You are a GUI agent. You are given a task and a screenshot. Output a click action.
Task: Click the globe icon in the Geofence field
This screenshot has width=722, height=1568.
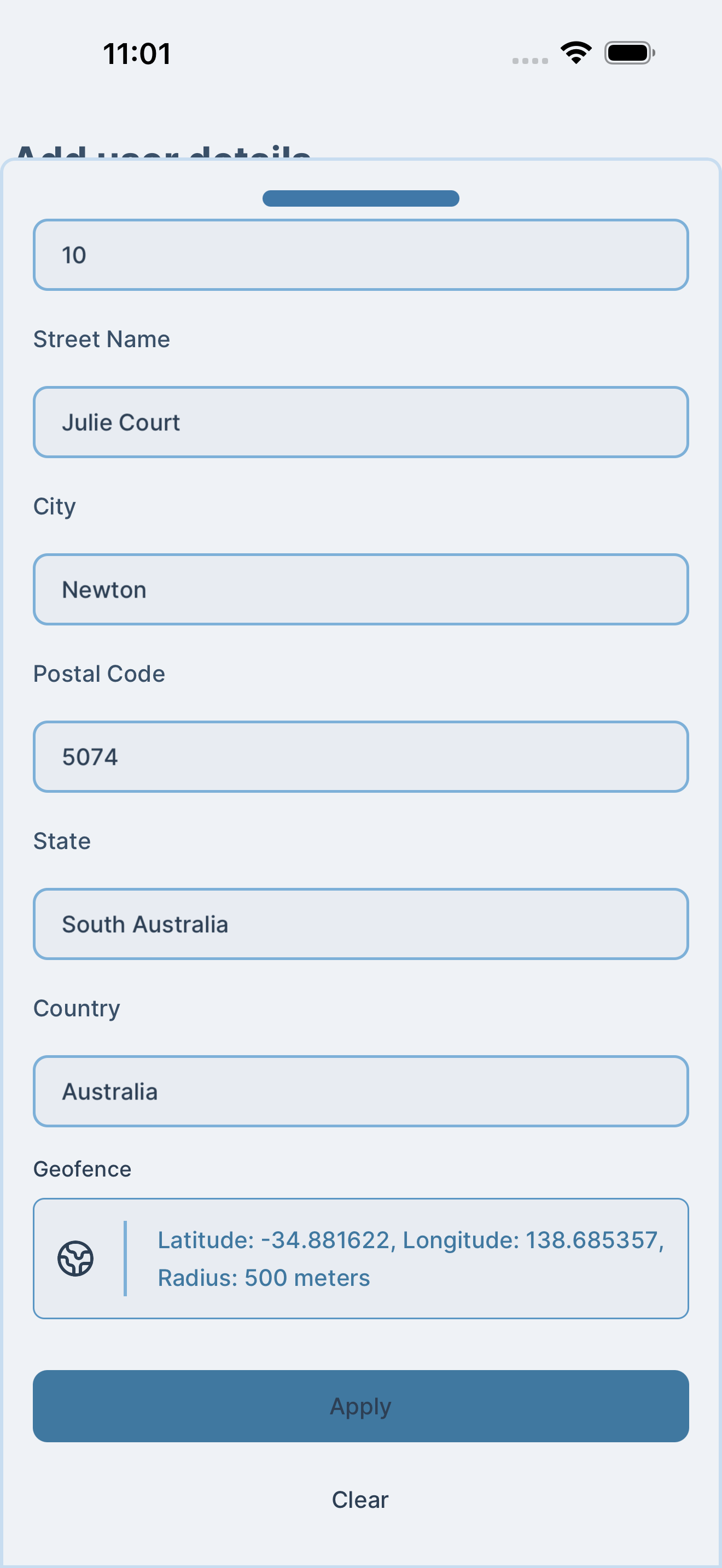(x=75, y=1256)
